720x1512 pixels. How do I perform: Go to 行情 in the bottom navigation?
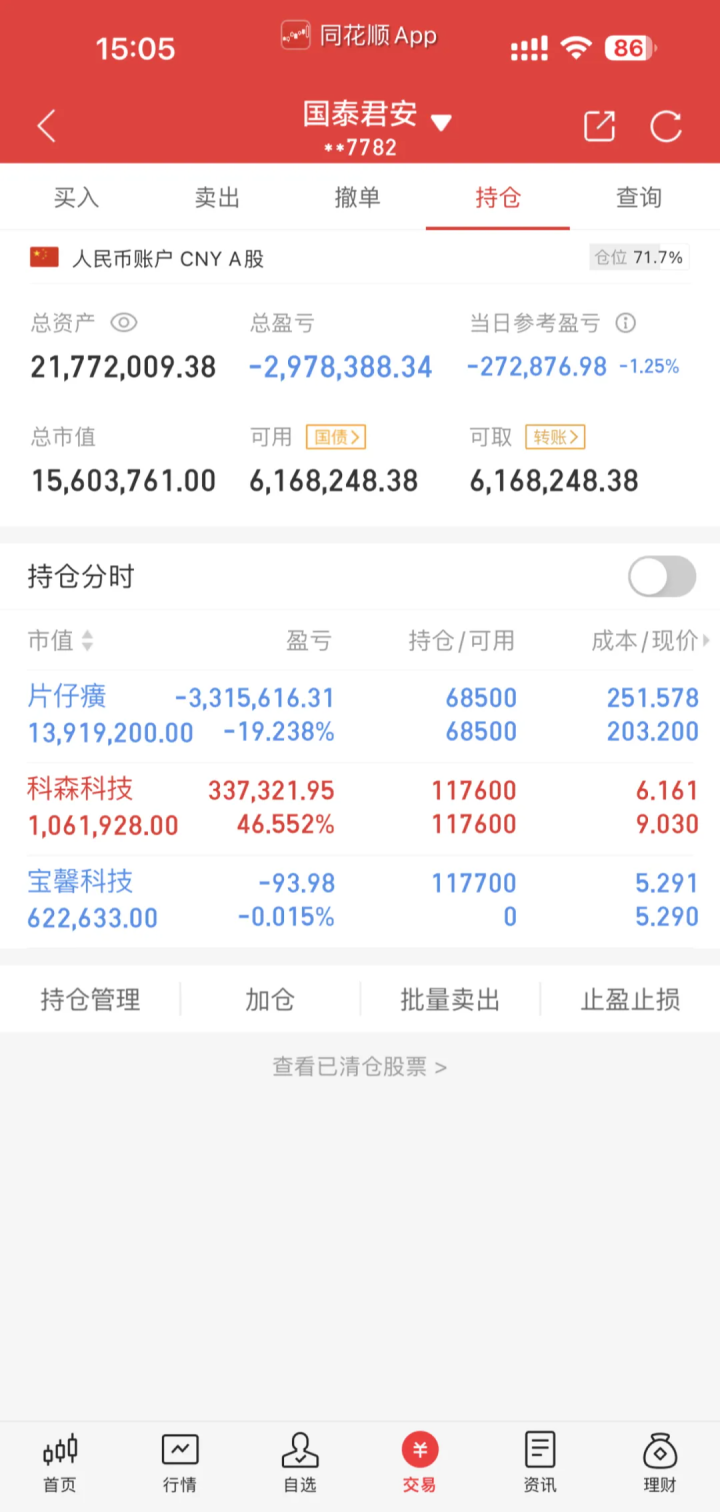180,1463
